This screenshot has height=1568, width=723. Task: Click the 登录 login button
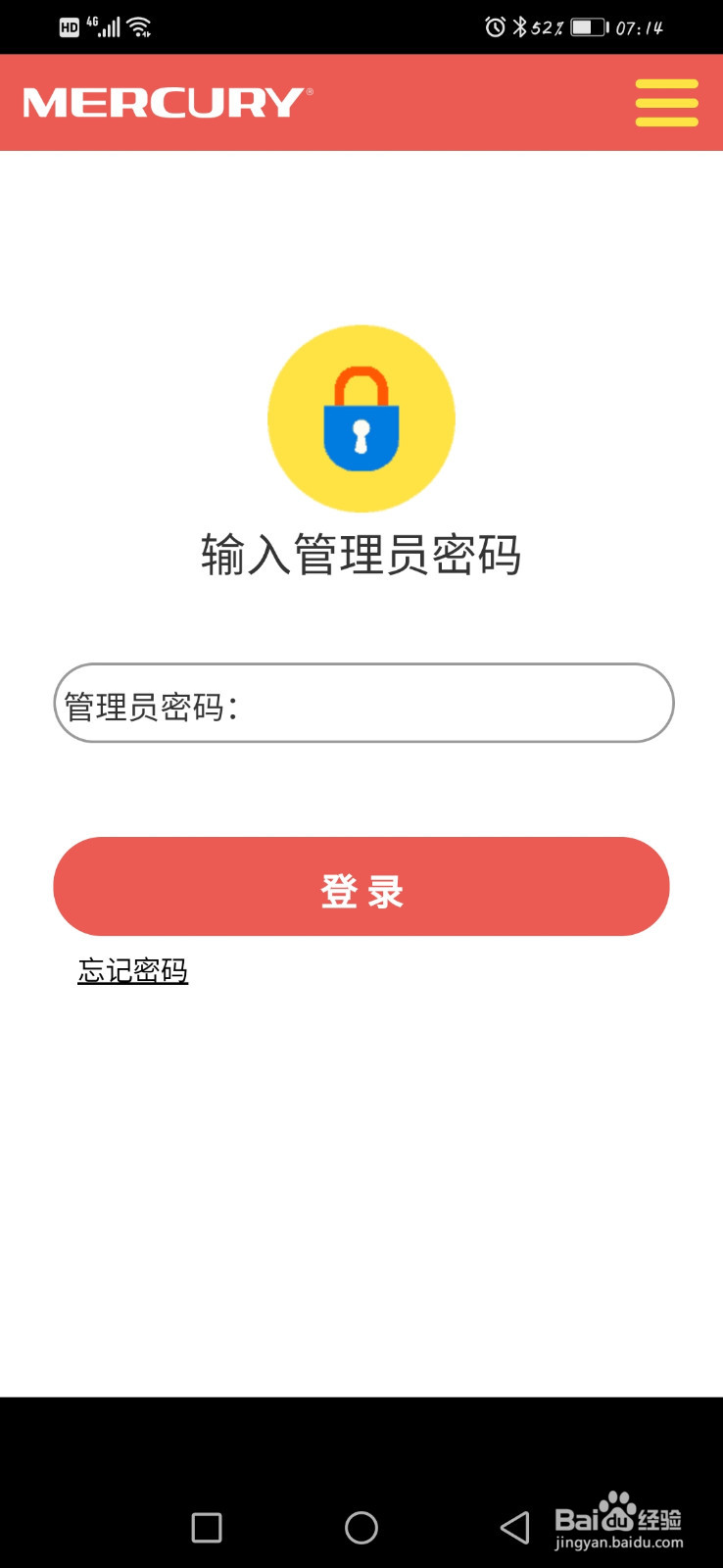(x=361, y=886)
